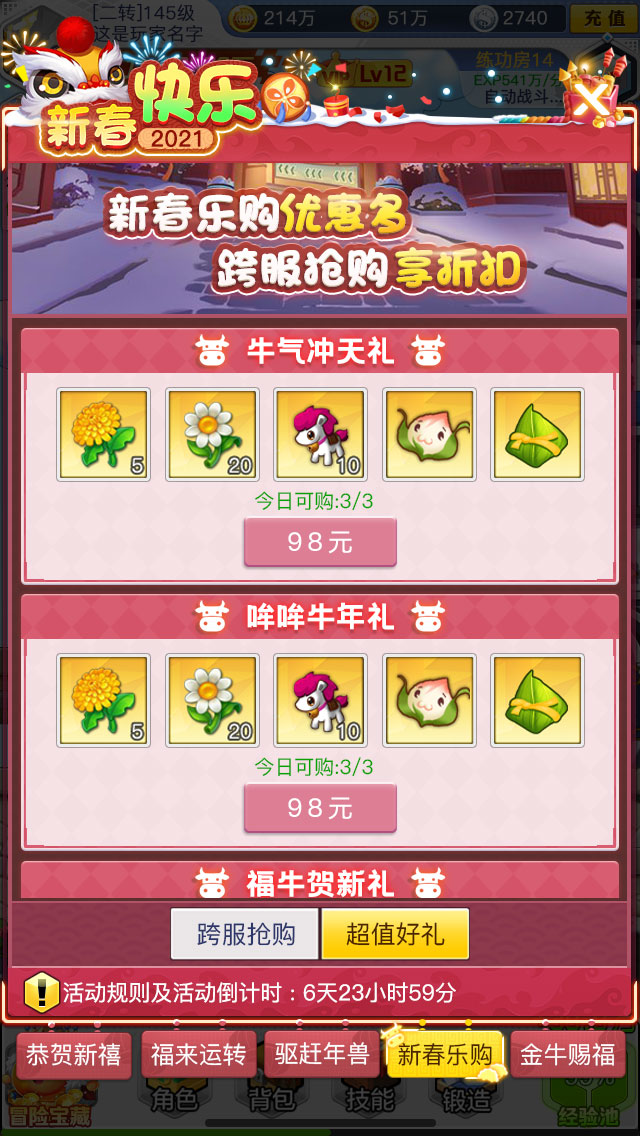Buy the 牛气冲天礼 pack for 98元
Screen dimensions: 640x1136
320,542
